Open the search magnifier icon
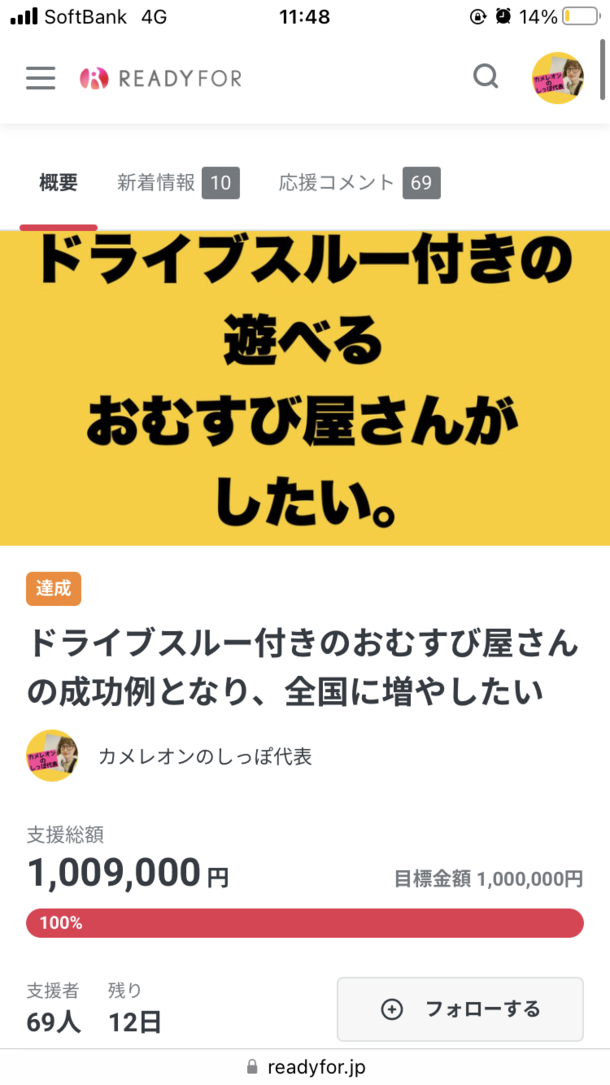610x1085 pixels. [x=486, y=77]
